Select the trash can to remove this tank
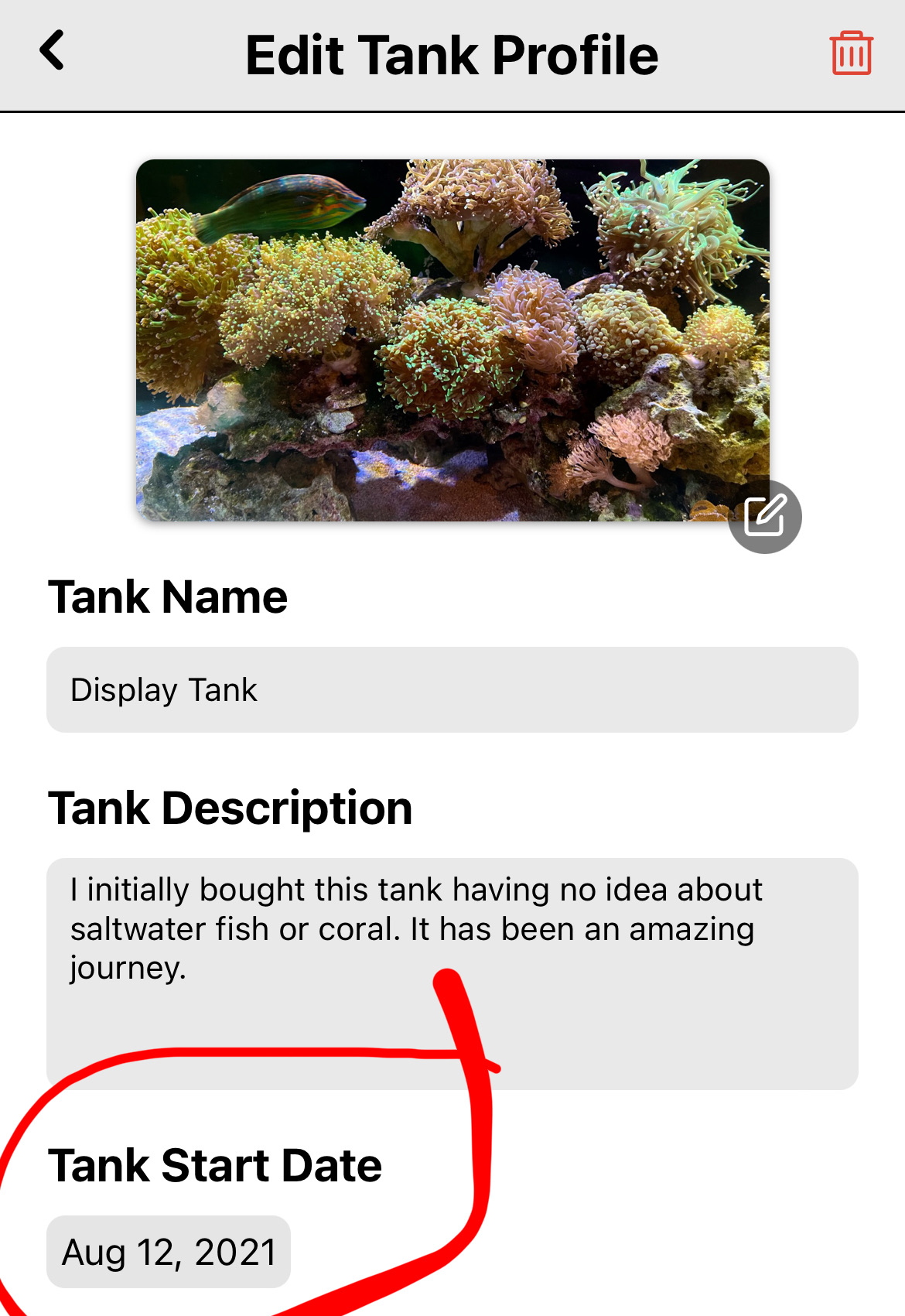905x1316 pixels. 851,54
